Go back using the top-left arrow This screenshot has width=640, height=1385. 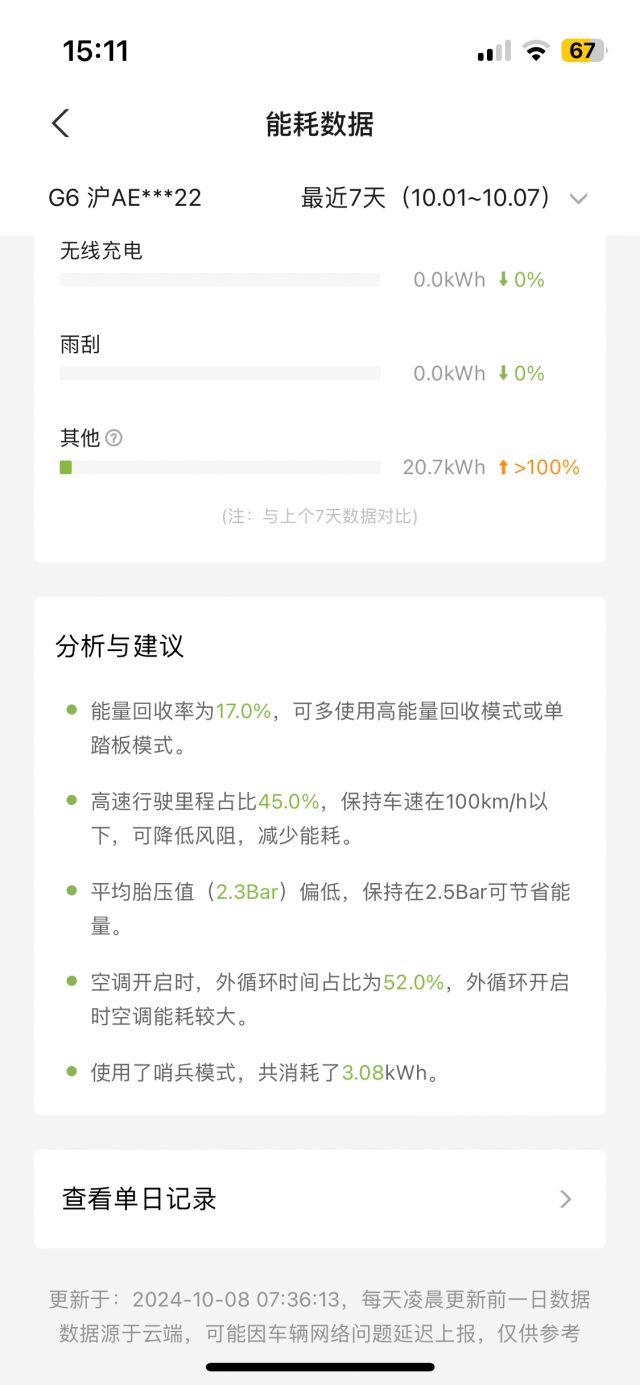pyautogui.click(x=61, y=124)
